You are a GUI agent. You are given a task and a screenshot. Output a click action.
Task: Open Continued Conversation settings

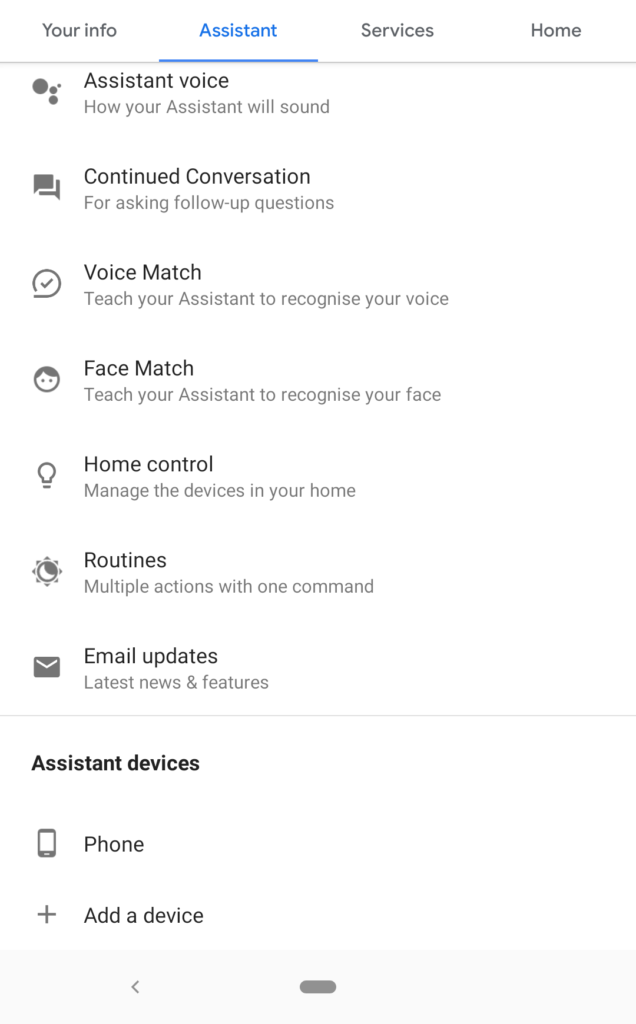pyautogui.click(x=318, y=188)
